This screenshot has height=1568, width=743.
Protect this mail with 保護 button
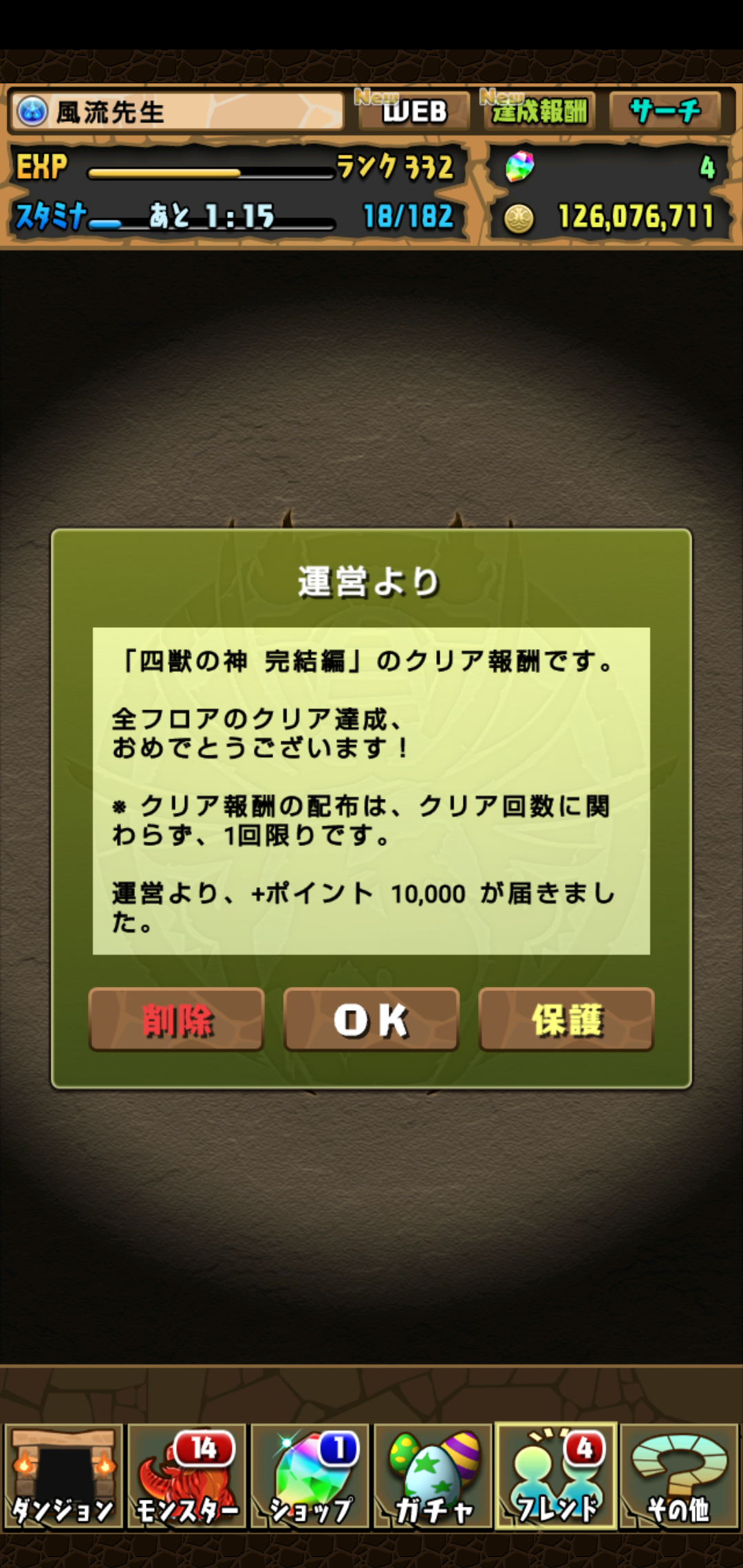click(x=566, y=1019)
